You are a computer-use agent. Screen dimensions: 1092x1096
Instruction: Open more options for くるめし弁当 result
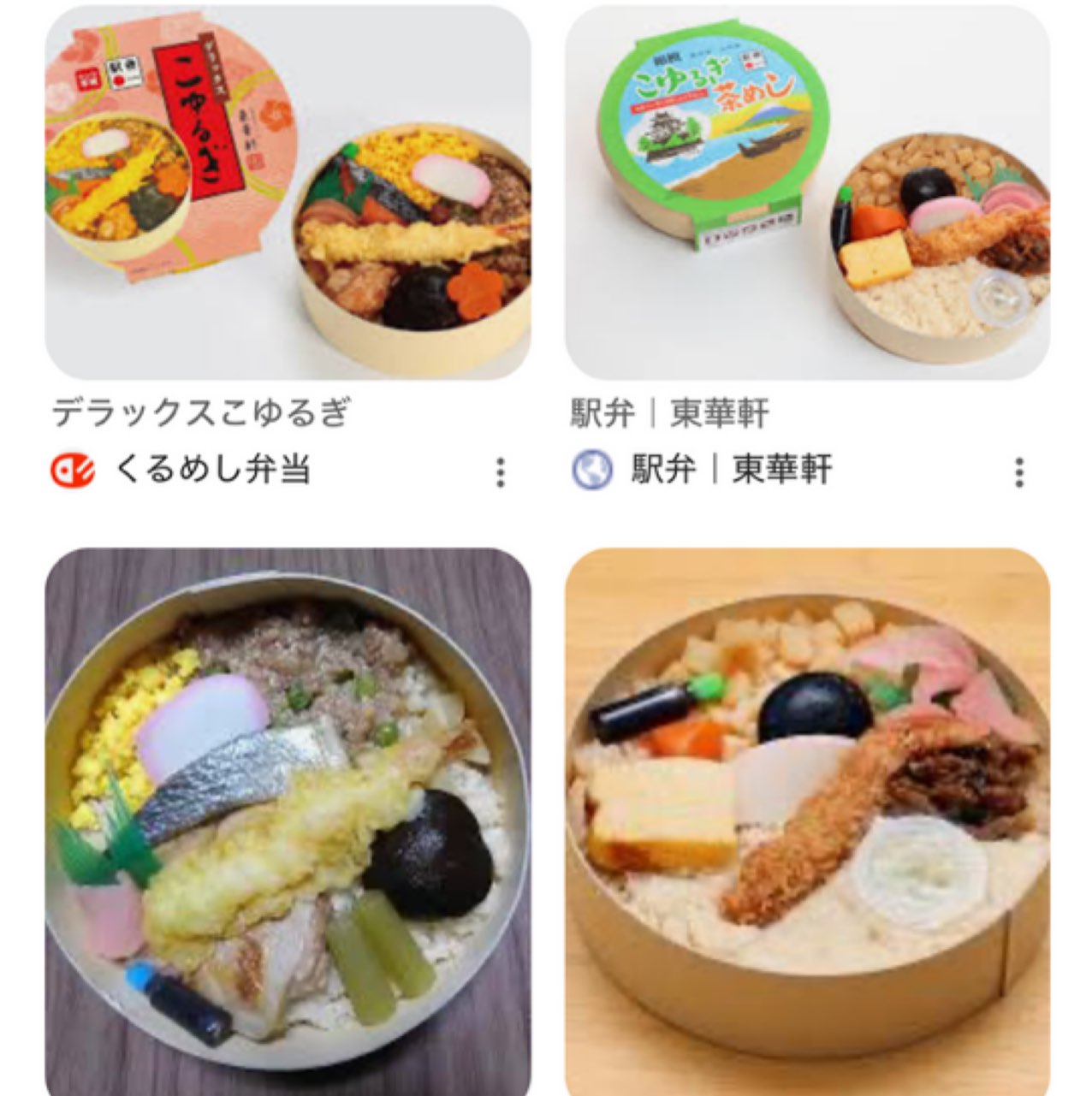point(501,472)
